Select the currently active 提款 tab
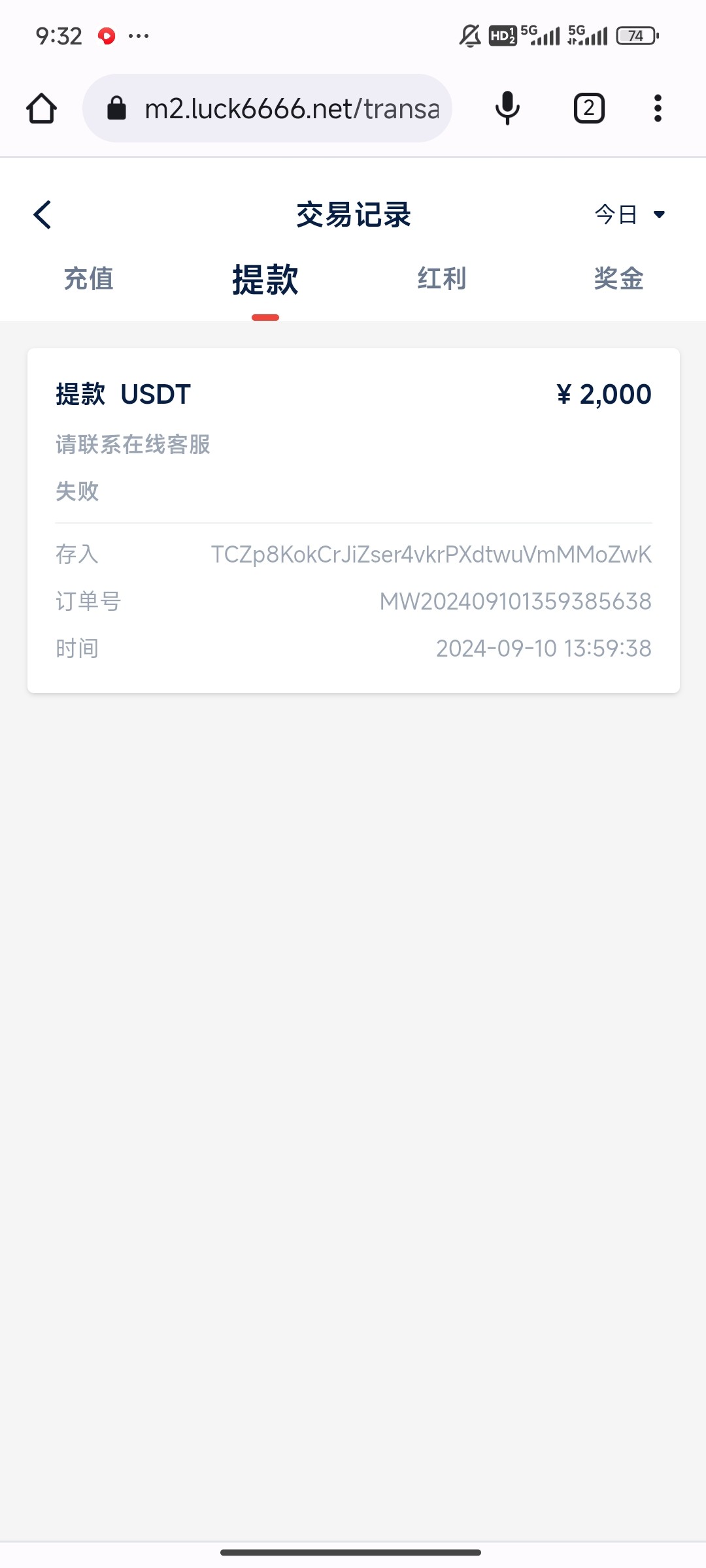Screen dimensions: 706x1568 (264, 279)
